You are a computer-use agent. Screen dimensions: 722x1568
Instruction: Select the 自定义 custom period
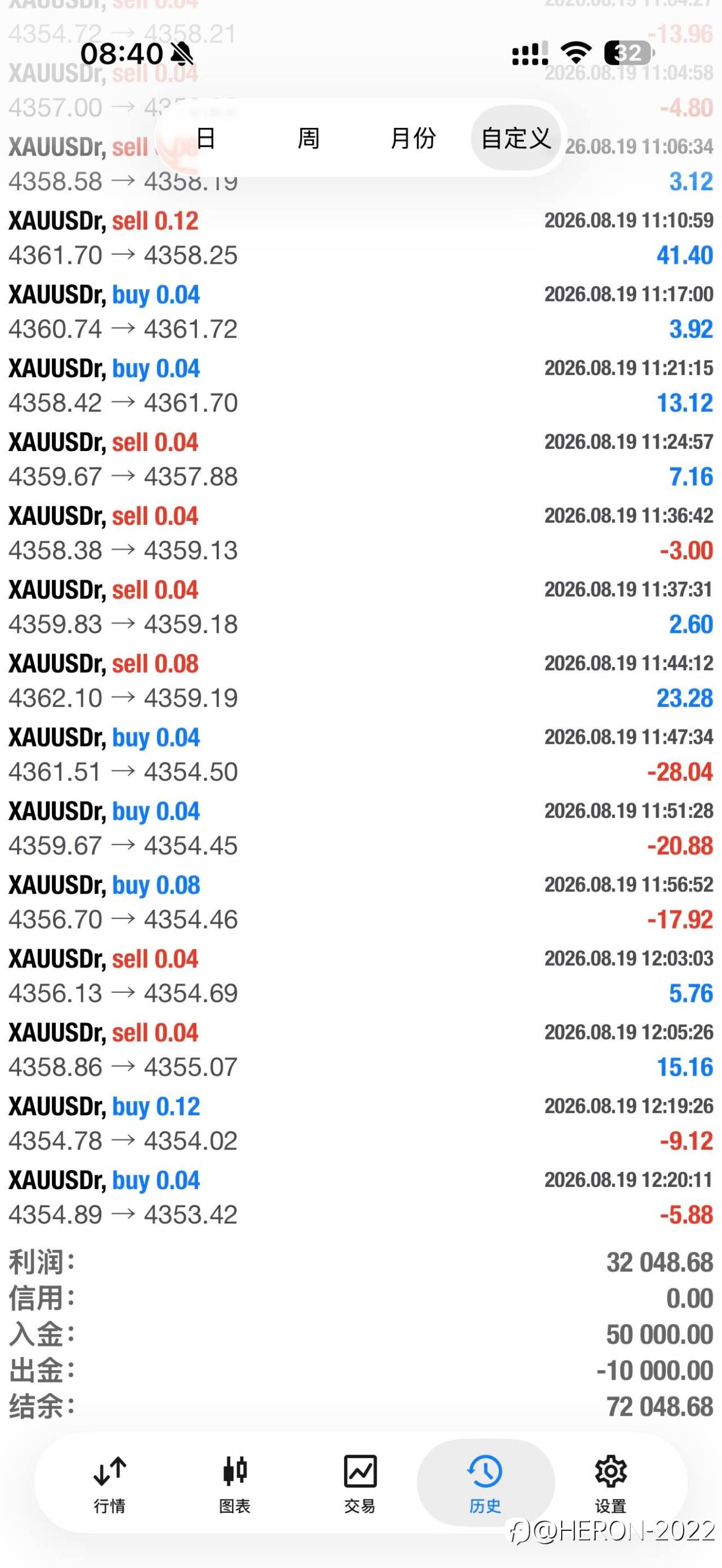tap(516, 138)
